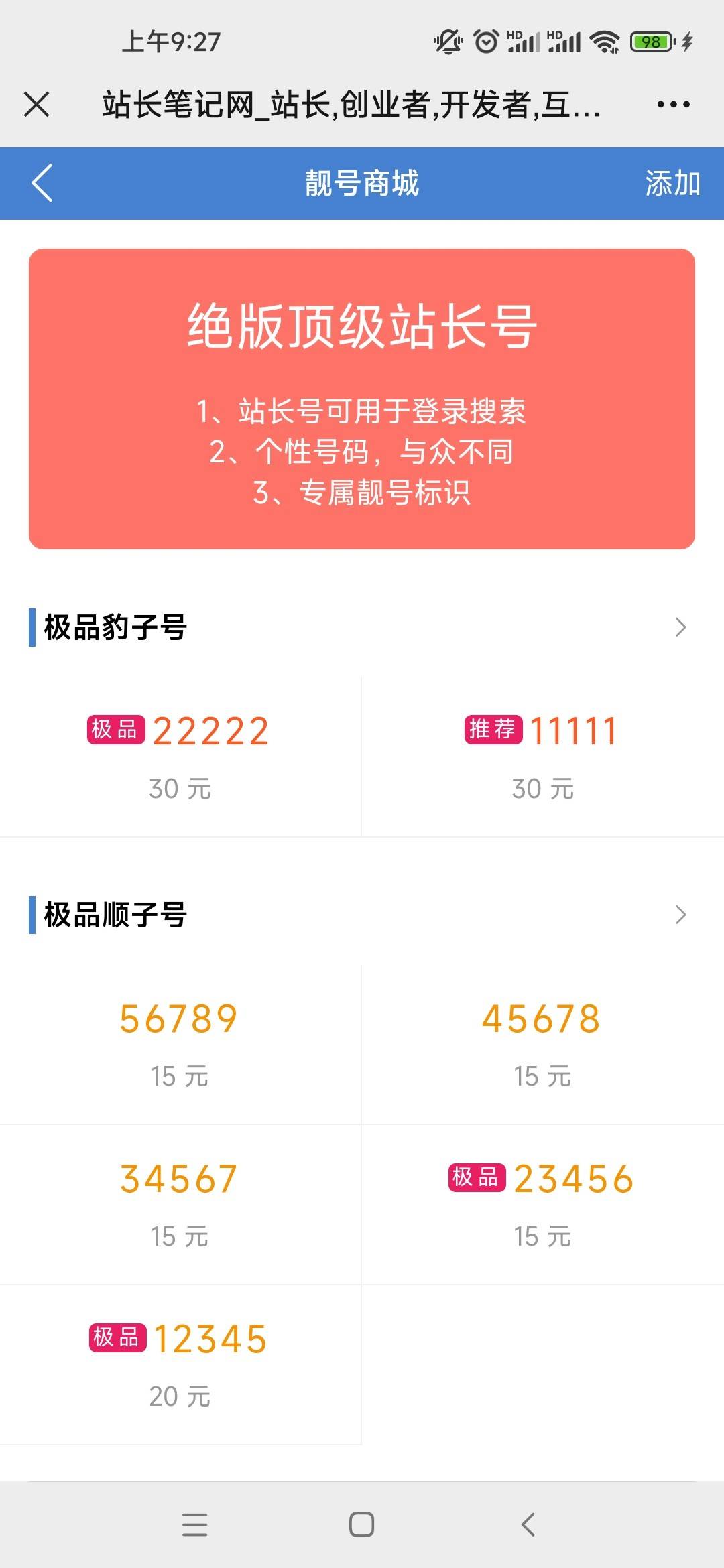The height and width of the screenshot is (1568, 724).
Task: Expand the 极品顺子号 section arrow
Action: point(680,915)
